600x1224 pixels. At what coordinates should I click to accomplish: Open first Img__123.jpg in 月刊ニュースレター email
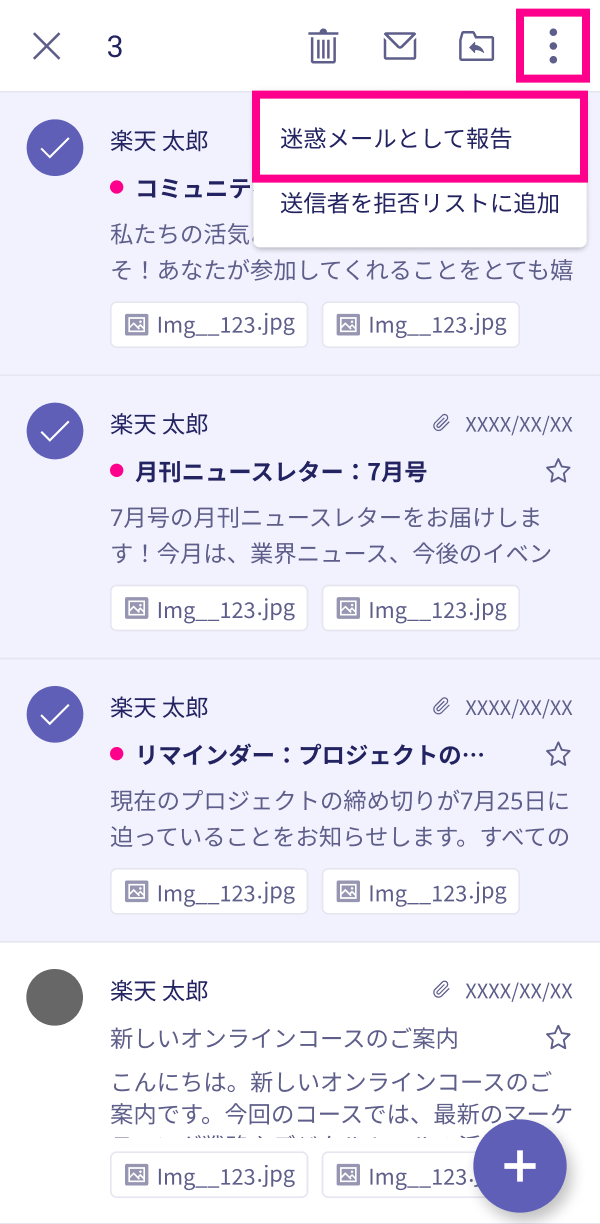[209, 608]
